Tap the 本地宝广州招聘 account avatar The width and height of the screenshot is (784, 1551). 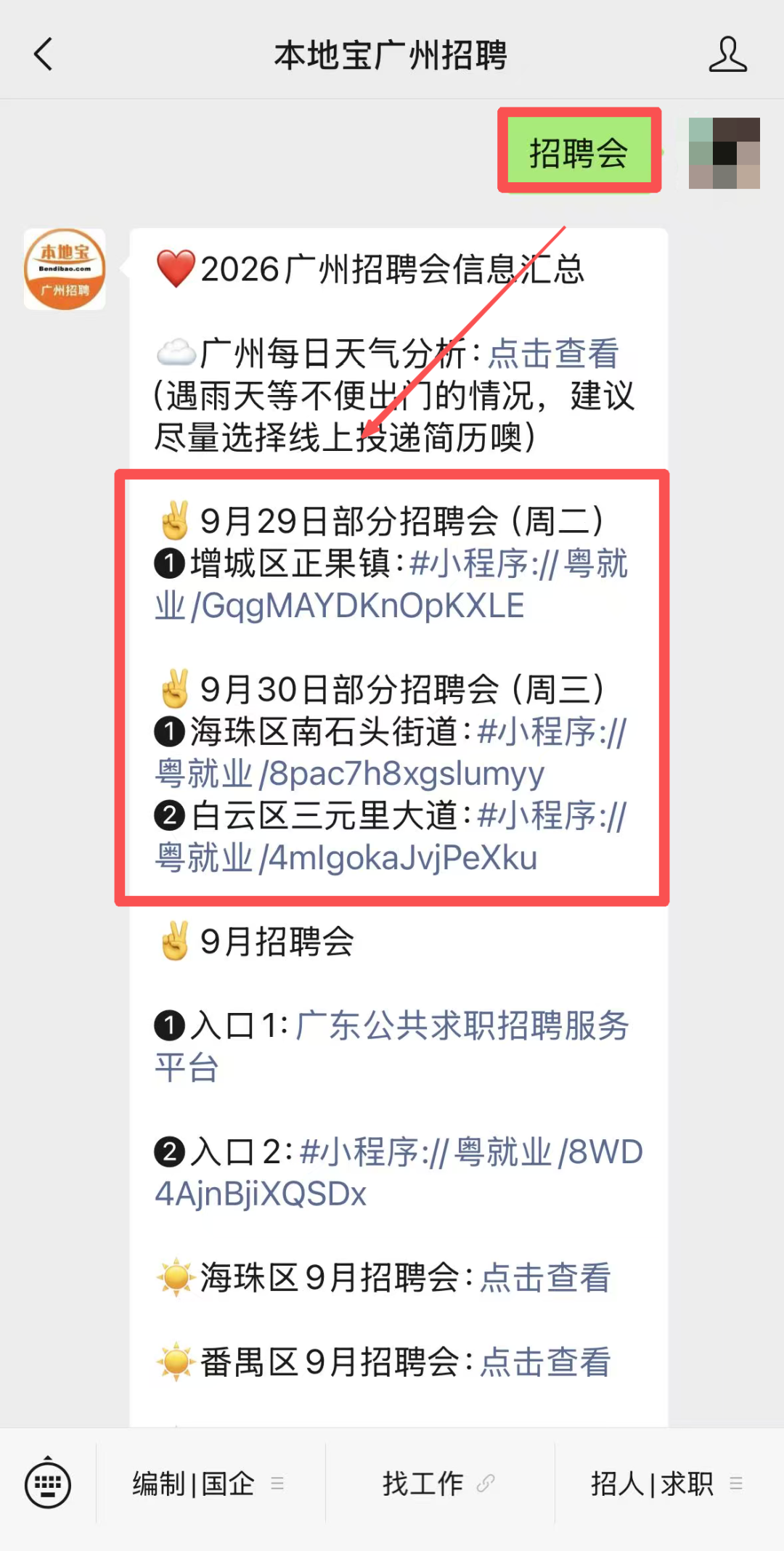click(65, 269)
